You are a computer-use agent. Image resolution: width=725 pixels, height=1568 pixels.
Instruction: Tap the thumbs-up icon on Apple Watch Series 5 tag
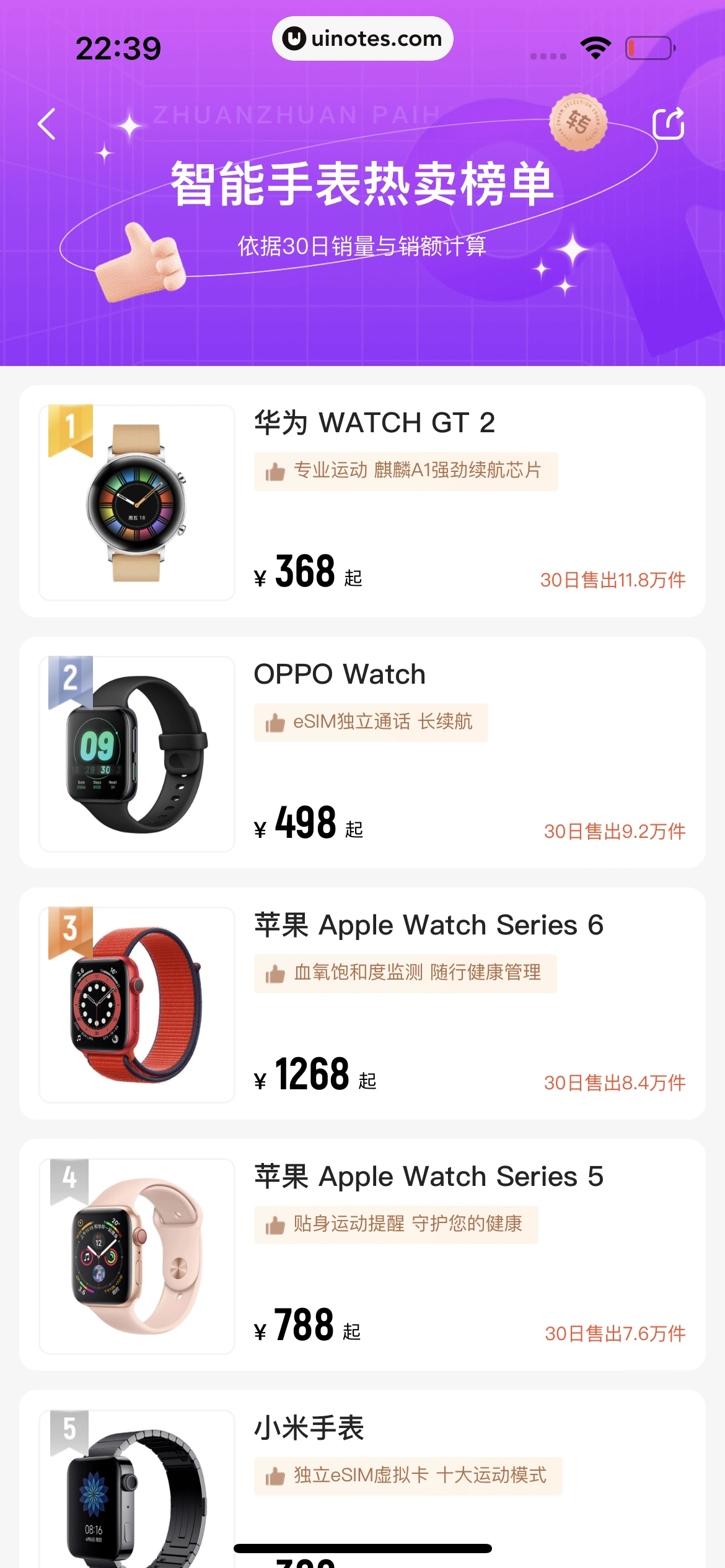pyautogui.click(x=276, y=1224)
